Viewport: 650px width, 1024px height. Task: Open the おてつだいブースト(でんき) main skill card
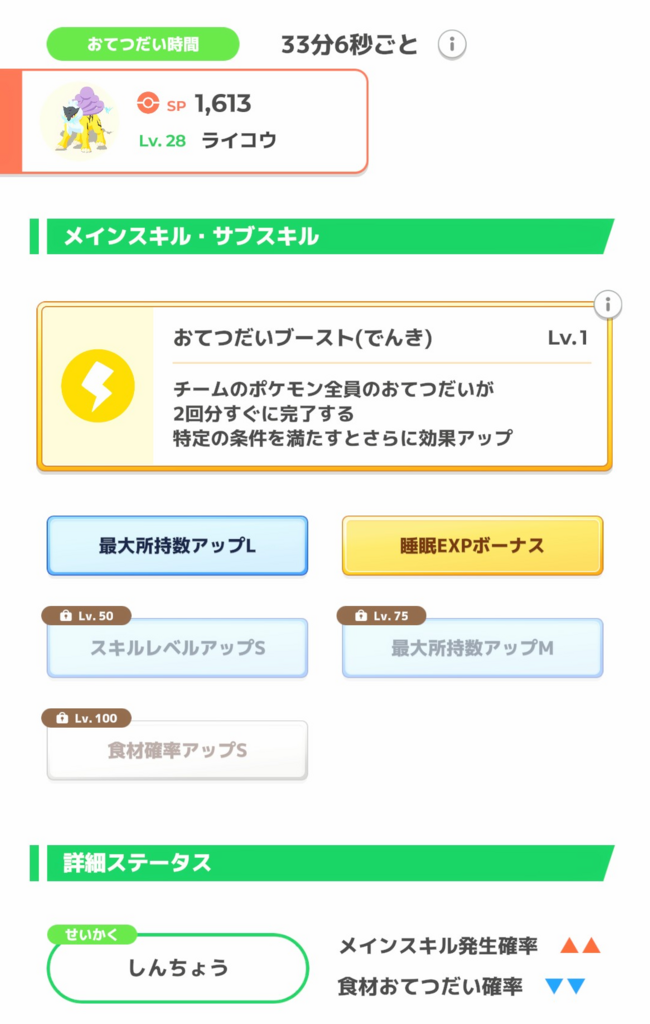[323, 386]
